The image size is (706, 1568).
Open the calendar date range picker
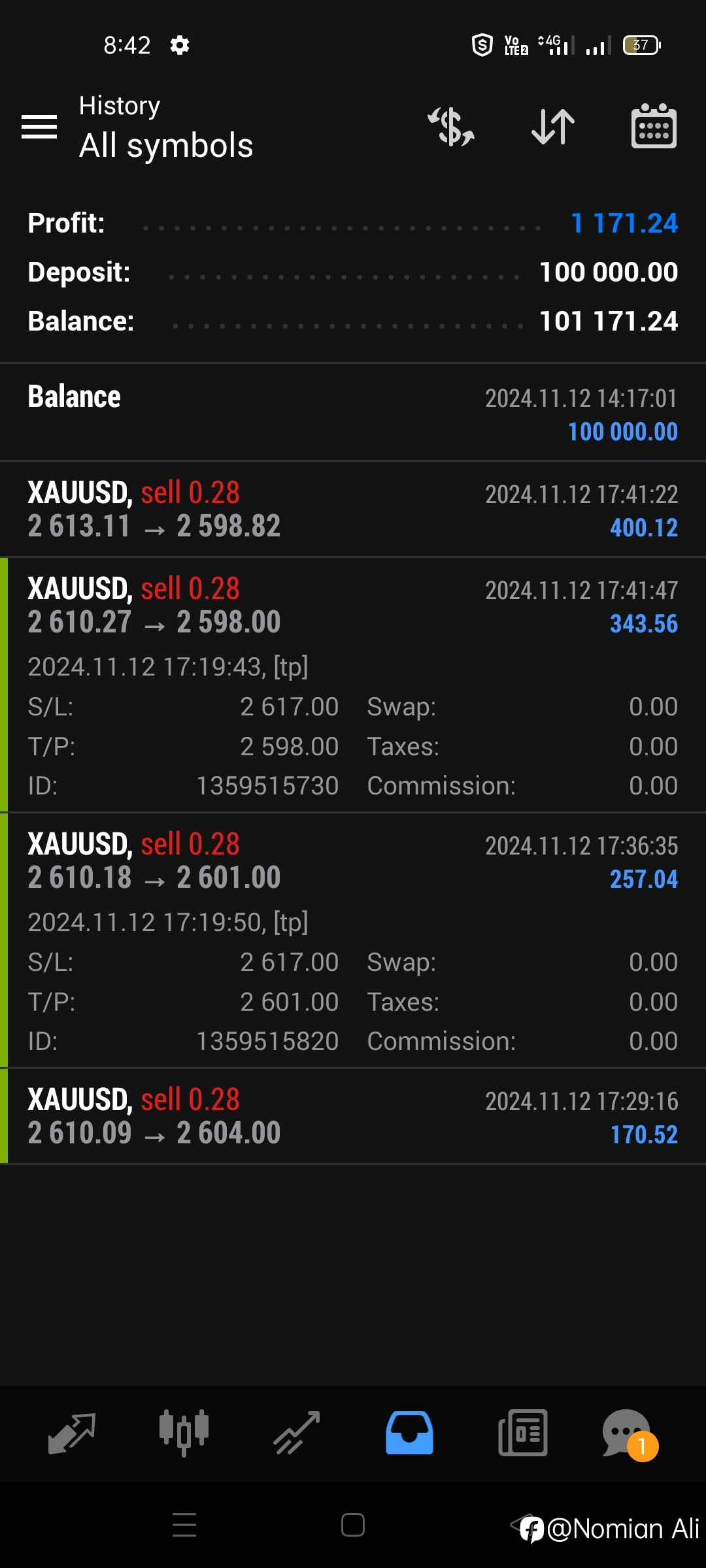click(654, 126)
